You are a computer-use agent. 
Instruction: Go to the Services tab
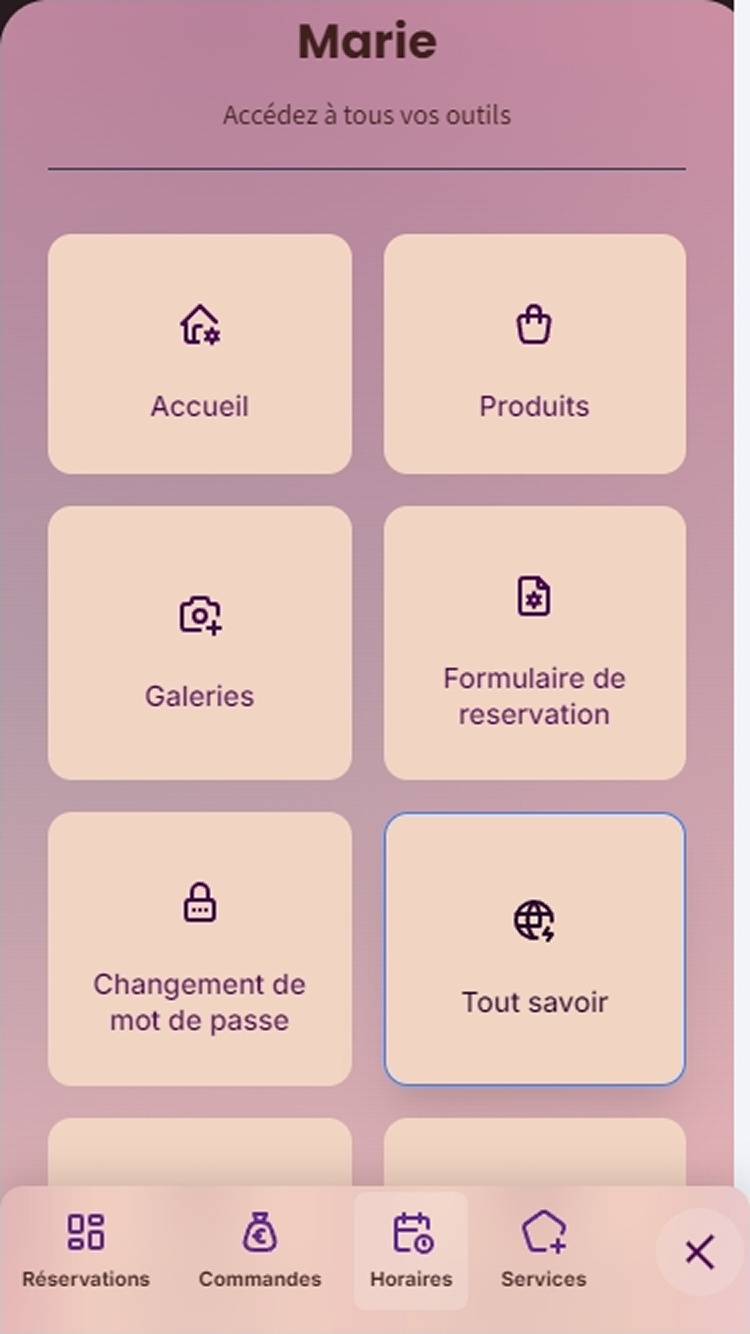coord(544,1250)
